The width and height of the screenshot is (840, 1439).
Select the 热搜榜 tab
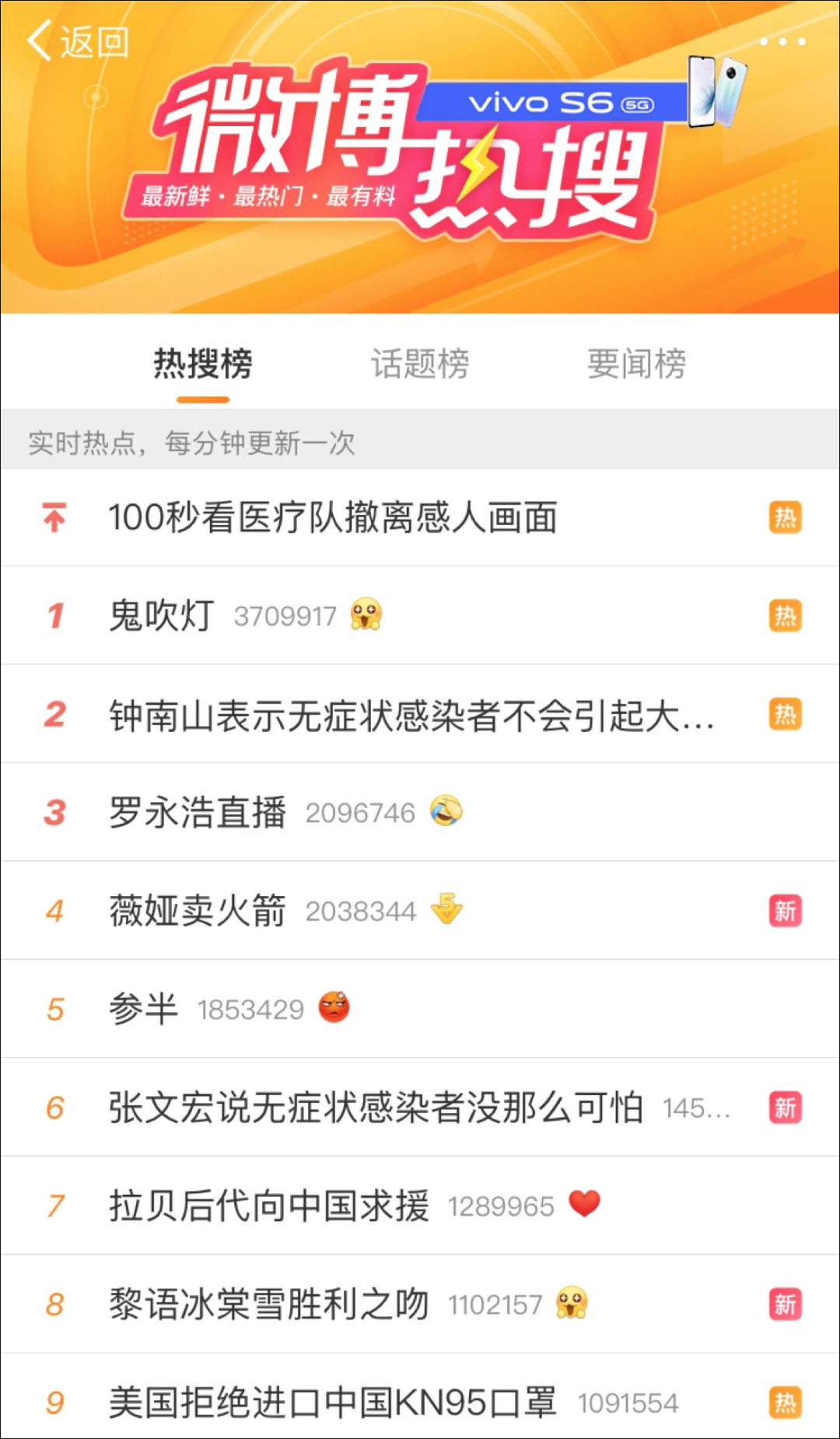[203, 364]
